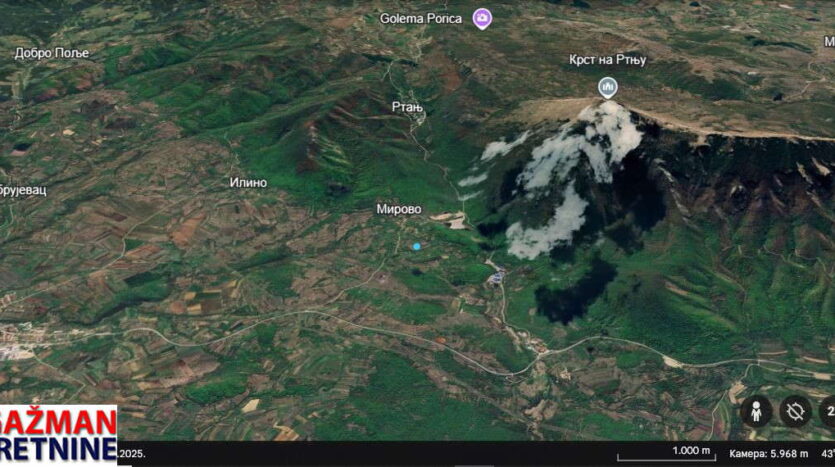Image resolution: width=835 pixels, height=467 pixels.
Task: Open Street View with the pegman button
Action: [x=756, y=411]
